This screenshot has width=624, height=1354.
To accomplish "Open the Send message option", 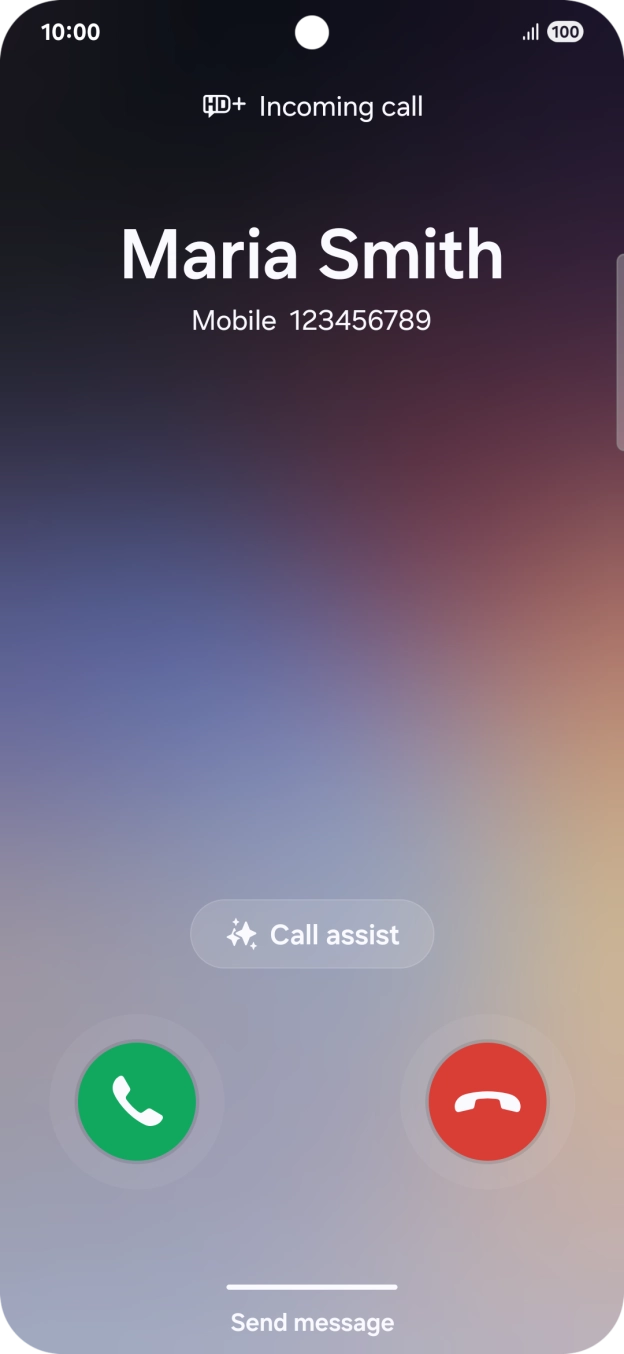I will [x=312, y=1322].
